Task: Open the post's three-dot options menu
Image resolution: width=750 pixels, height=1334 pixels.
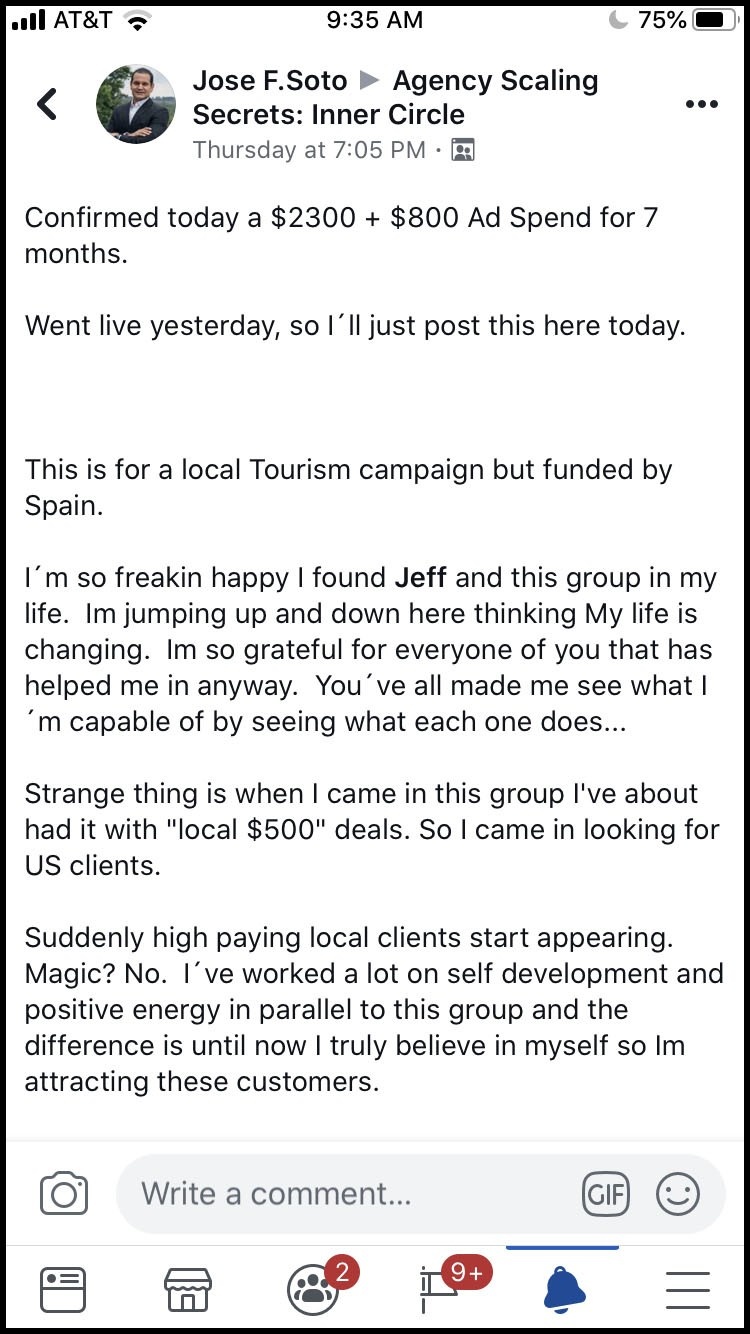Action: [701, 104]
